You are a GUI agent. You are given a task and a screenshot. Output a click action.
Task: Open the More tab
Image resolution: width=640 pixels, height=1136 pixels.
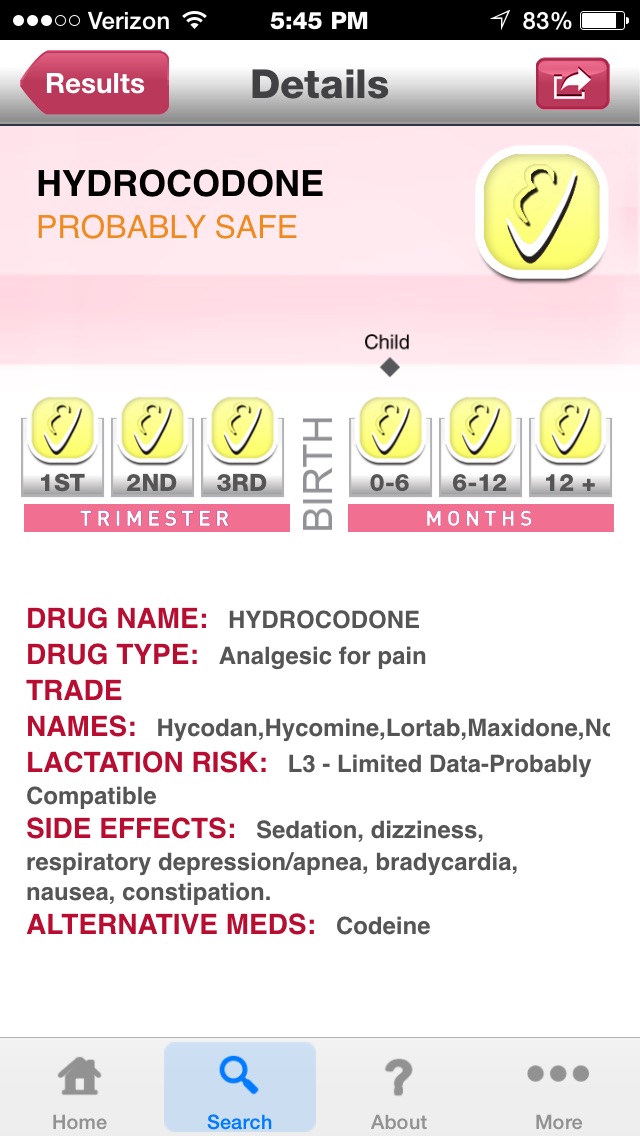tap(558, 1089)
